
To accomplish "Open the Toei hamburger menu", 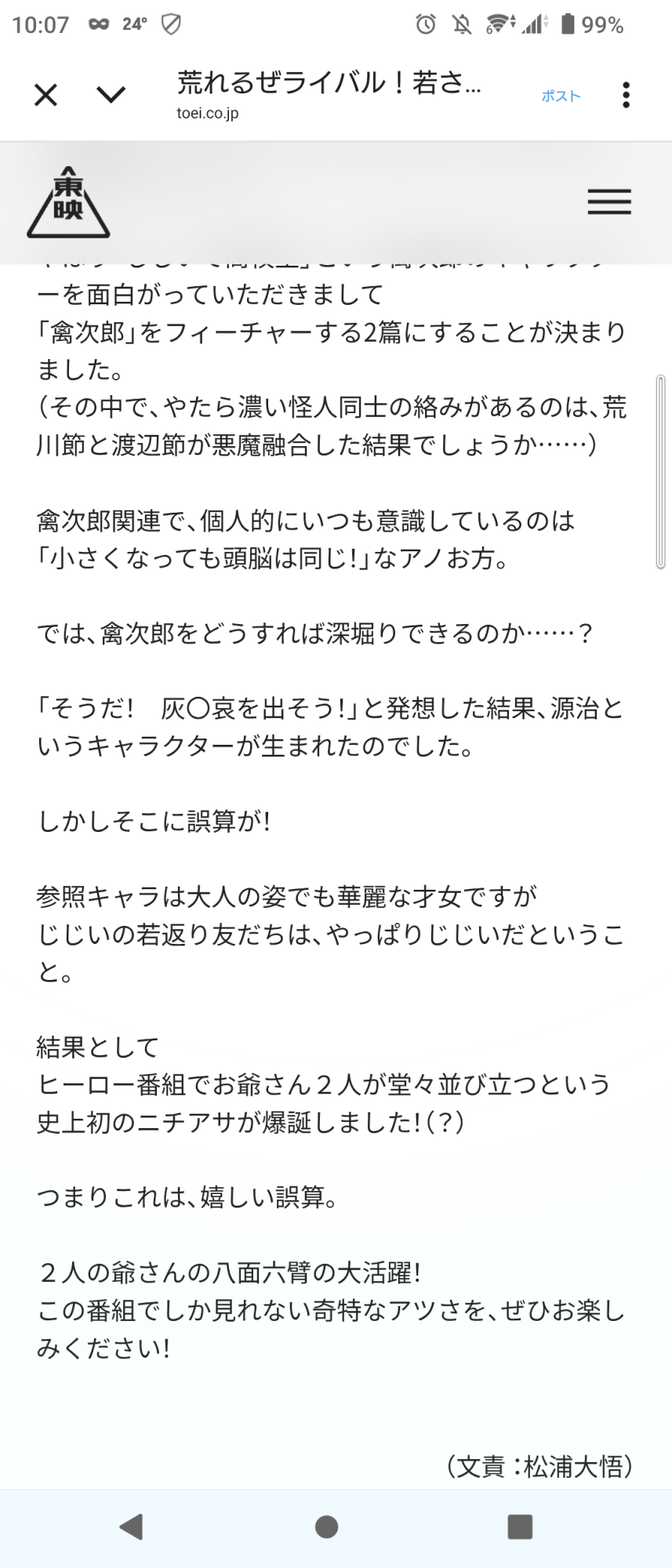I will 609,202.
